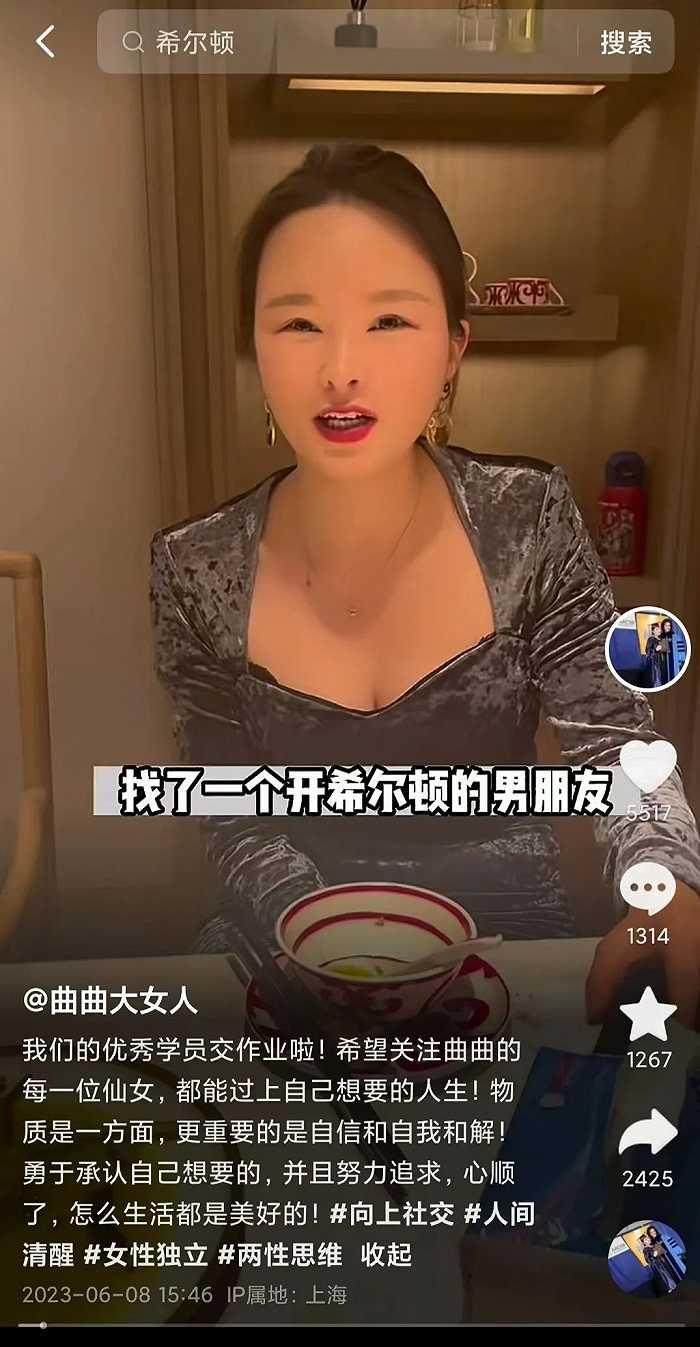Share this video using the arrow icon
Screen dimensions: 700x1347
coord(648,1133)
